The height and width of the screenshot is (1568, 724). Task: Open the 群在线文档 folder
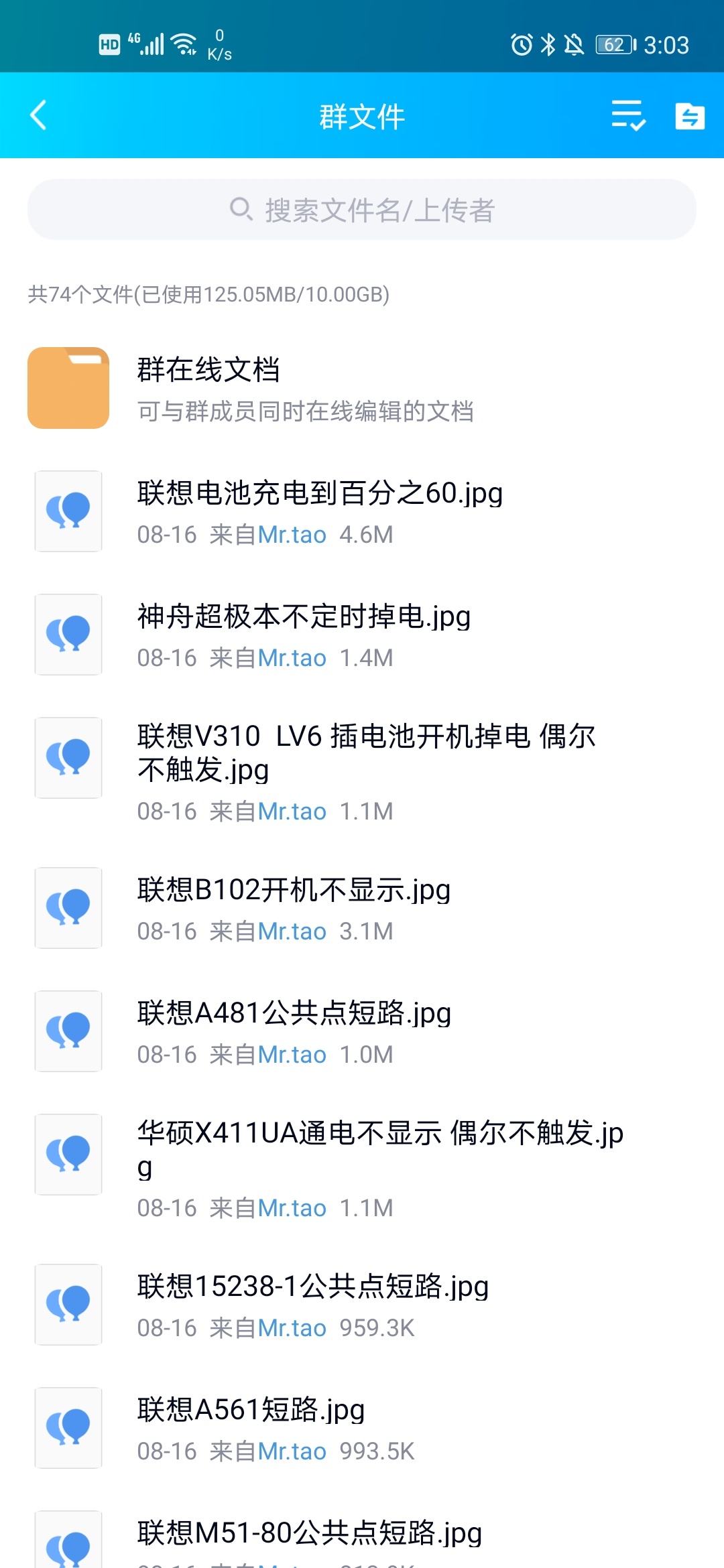point(362,388)
